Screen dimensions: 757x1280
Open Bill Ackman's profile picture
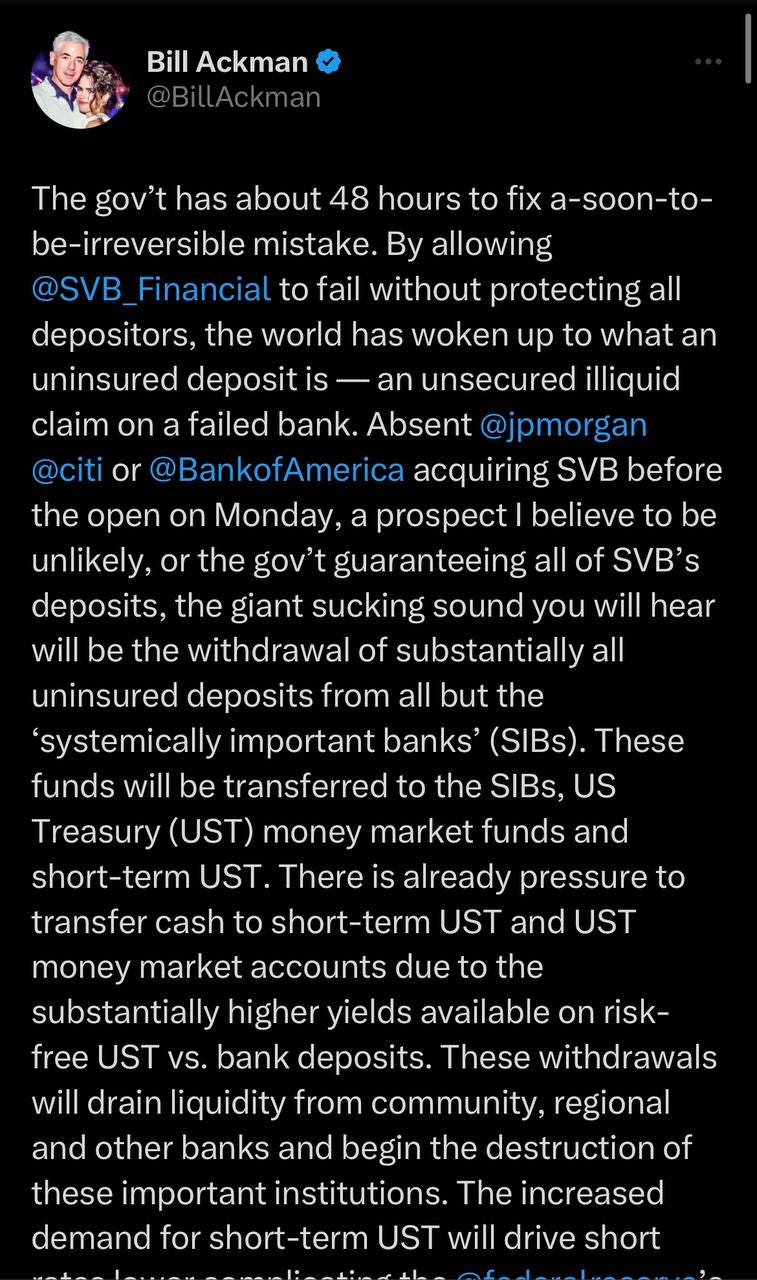point(80,79)
